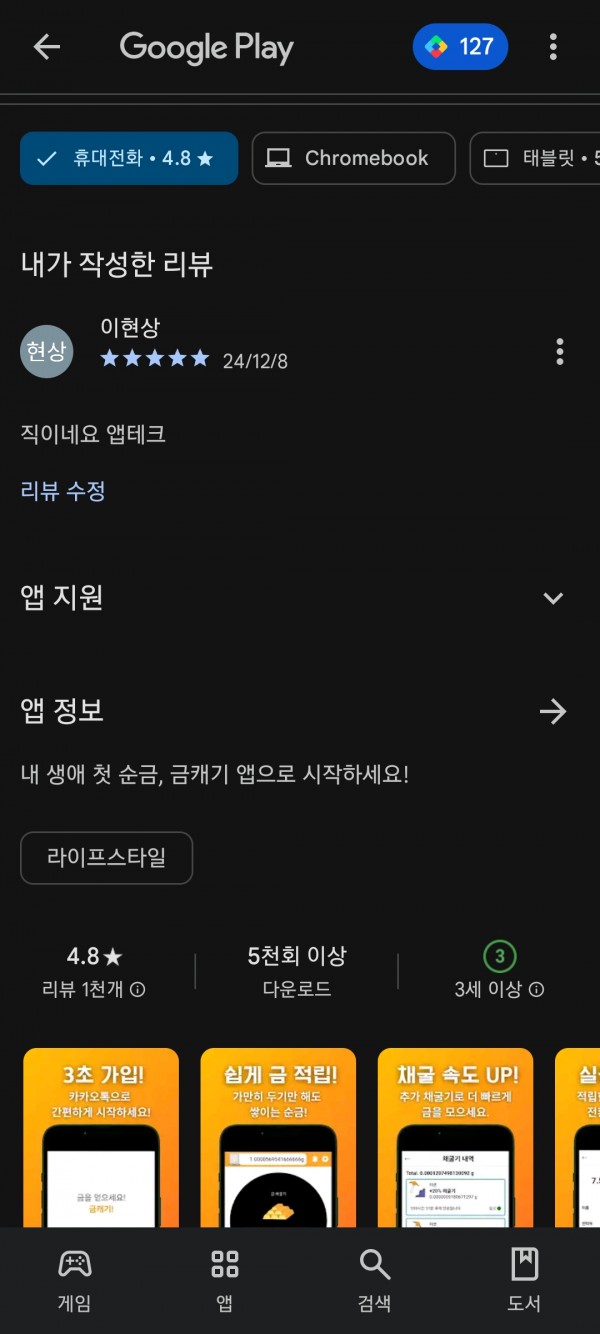Go to the 검색 tab
This screenshot has width=600, height=1334.
[x=375, y=1280]
